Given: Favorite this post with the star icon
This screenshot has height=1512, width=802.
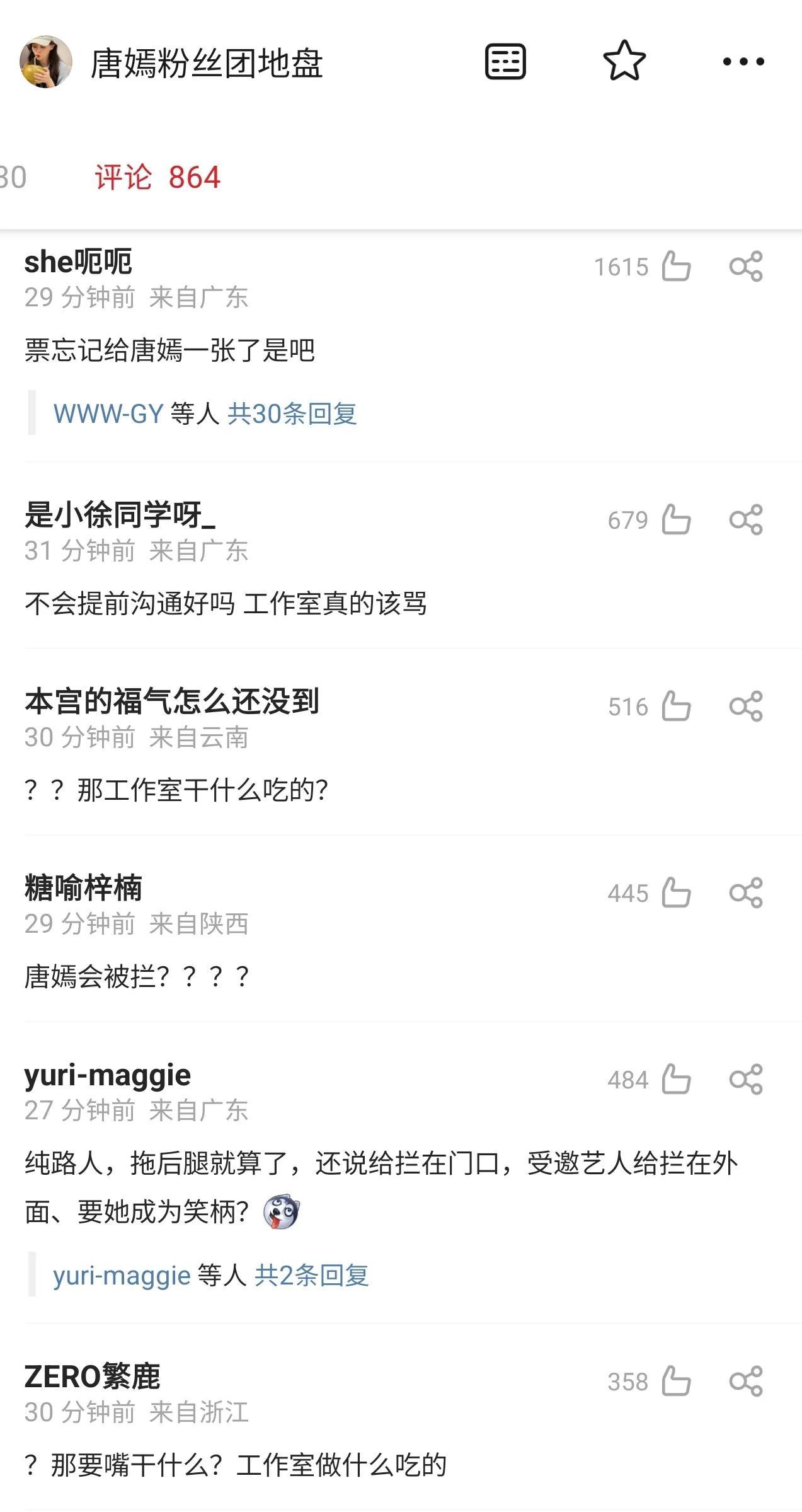Looking at the screenshot, I should pos(624,61).
